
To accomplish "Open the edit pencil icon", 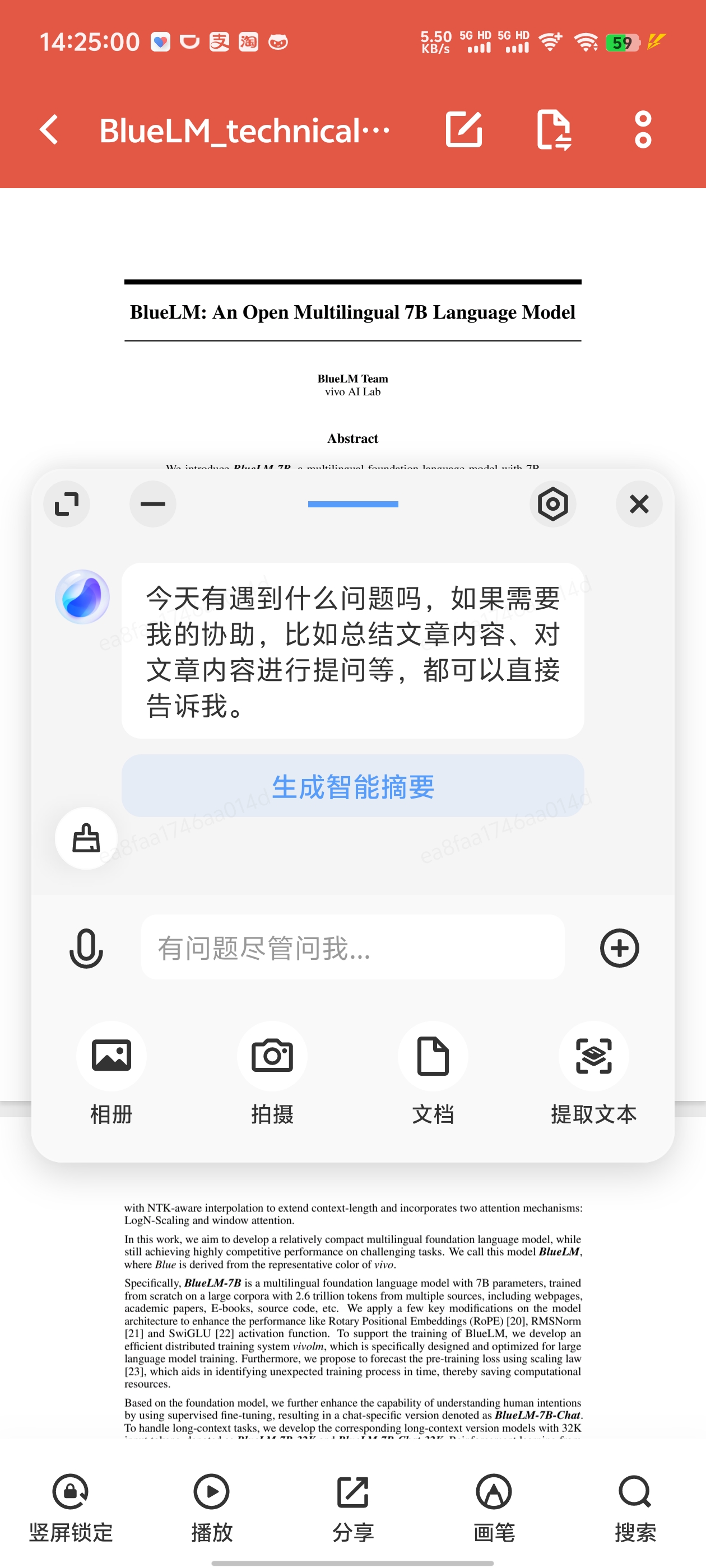I will coord(464,130).
